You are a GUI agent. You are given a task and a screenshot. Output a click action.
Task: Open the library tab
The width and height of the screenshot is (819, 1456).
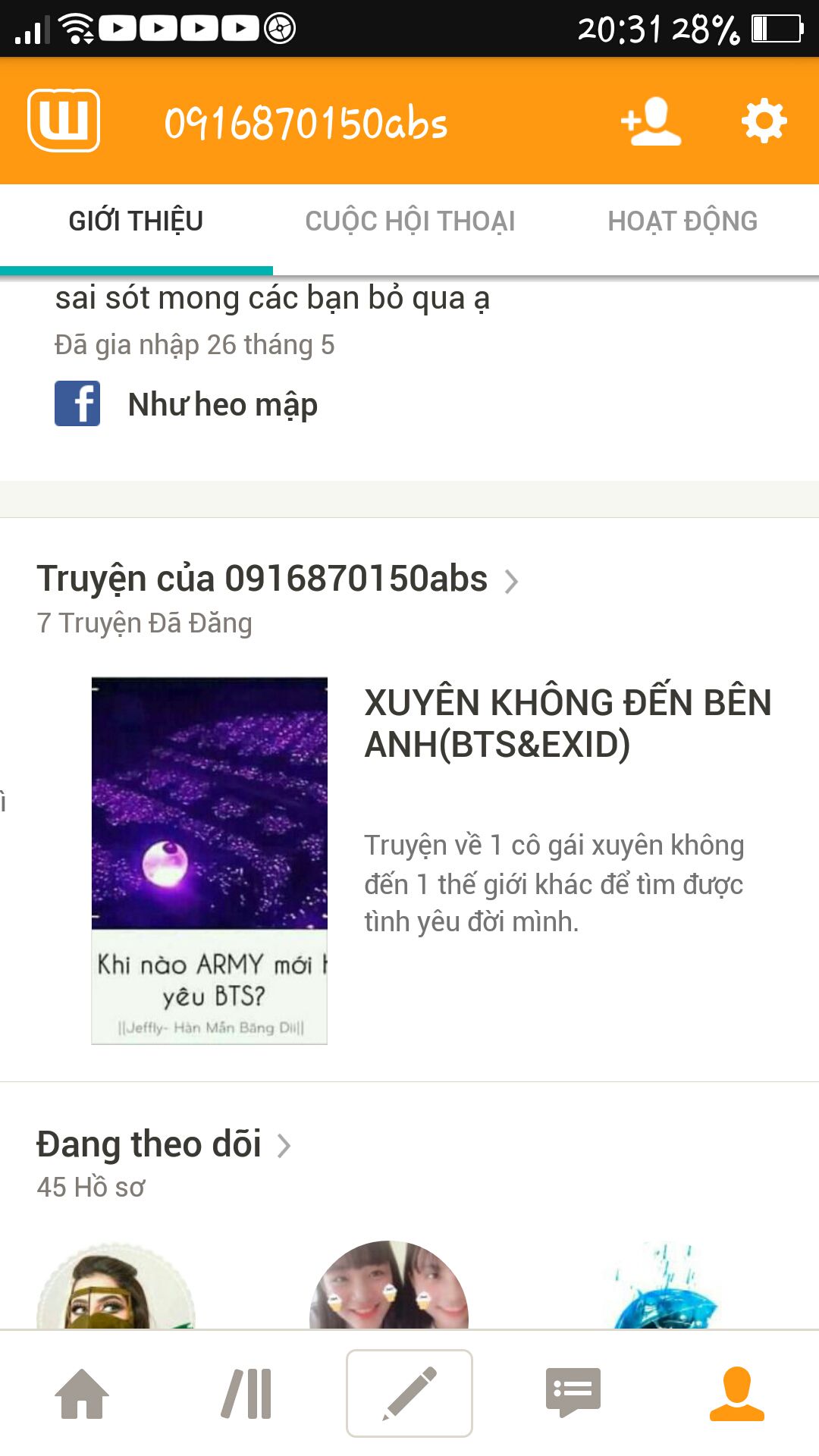[x=246, y=1393]
